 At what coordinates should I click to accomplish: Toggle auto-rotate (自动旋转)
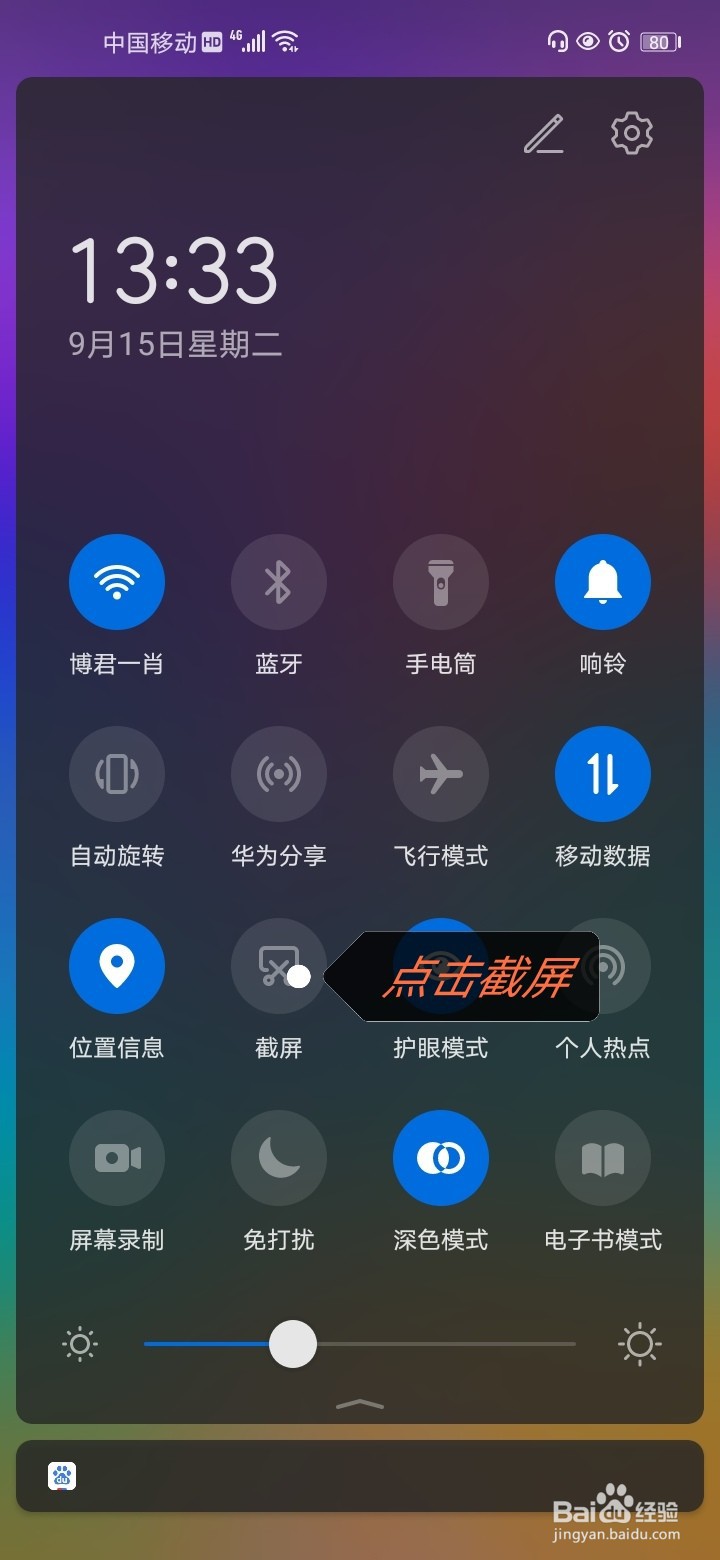[x=117, y=773]
